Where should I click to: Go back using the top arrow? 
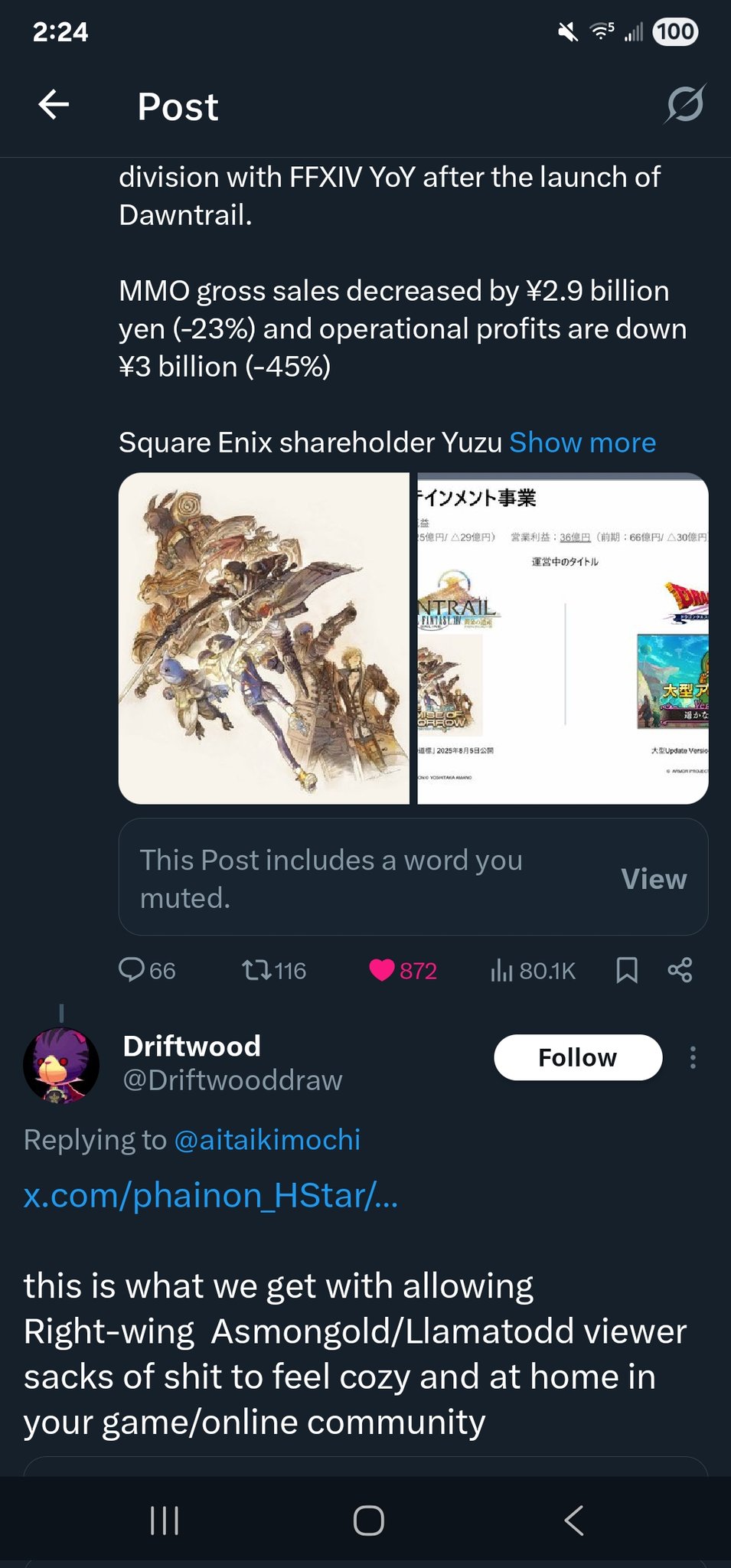point(54,105)
